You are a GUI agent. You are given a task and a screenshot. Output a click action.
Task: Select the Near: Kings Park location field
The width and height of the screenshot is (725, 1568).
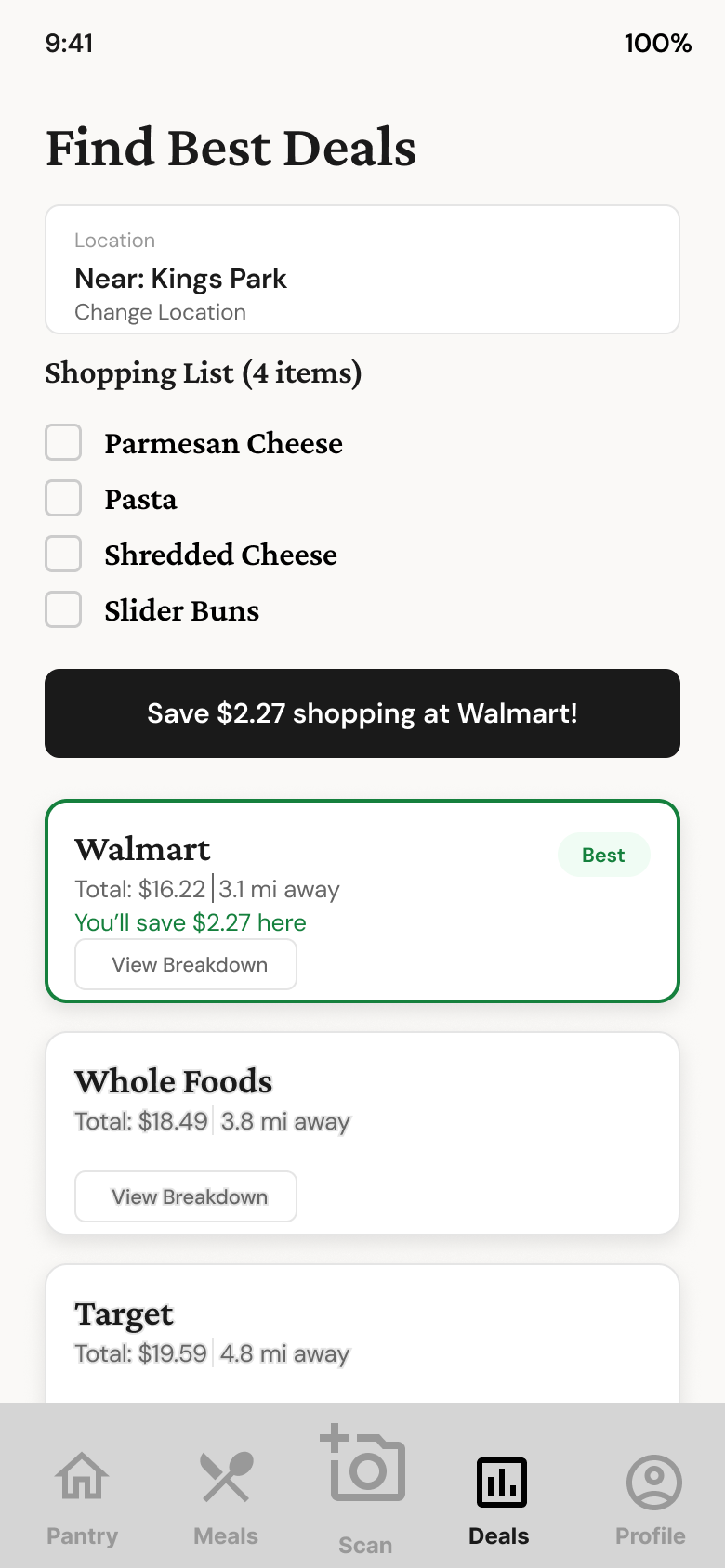coord(180,279)
